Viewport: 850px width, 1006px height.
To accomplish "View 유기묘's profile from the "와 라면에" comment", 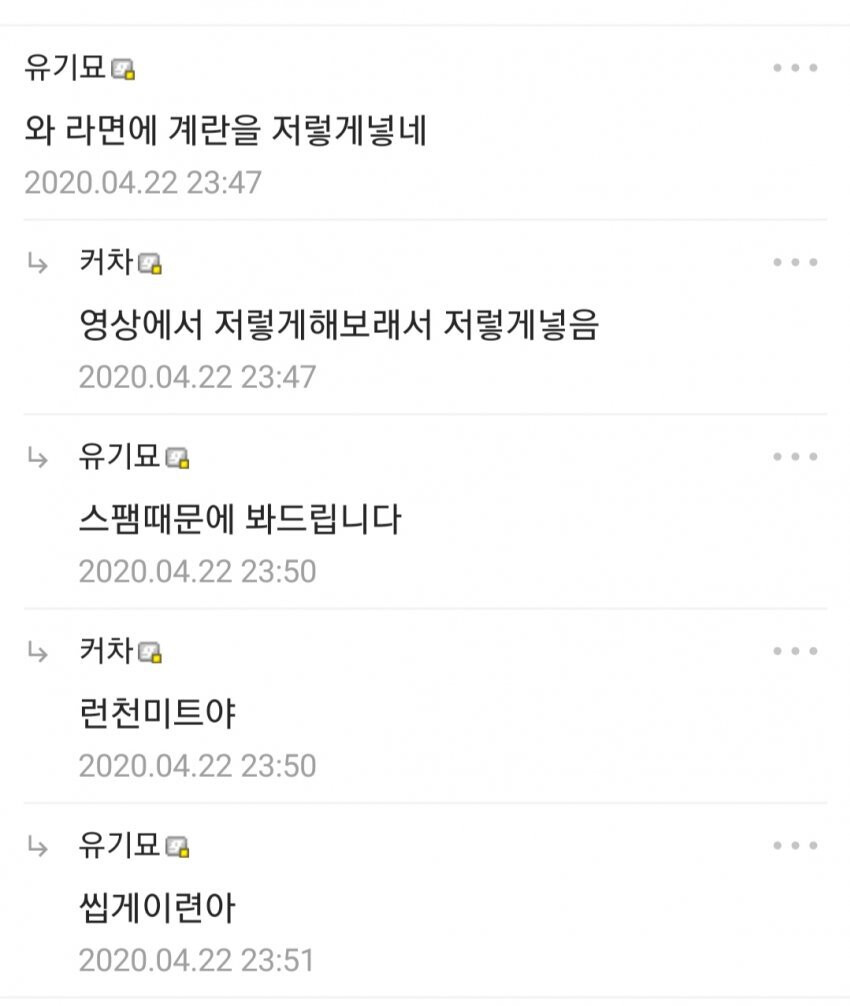I will [x=65, y=69].
